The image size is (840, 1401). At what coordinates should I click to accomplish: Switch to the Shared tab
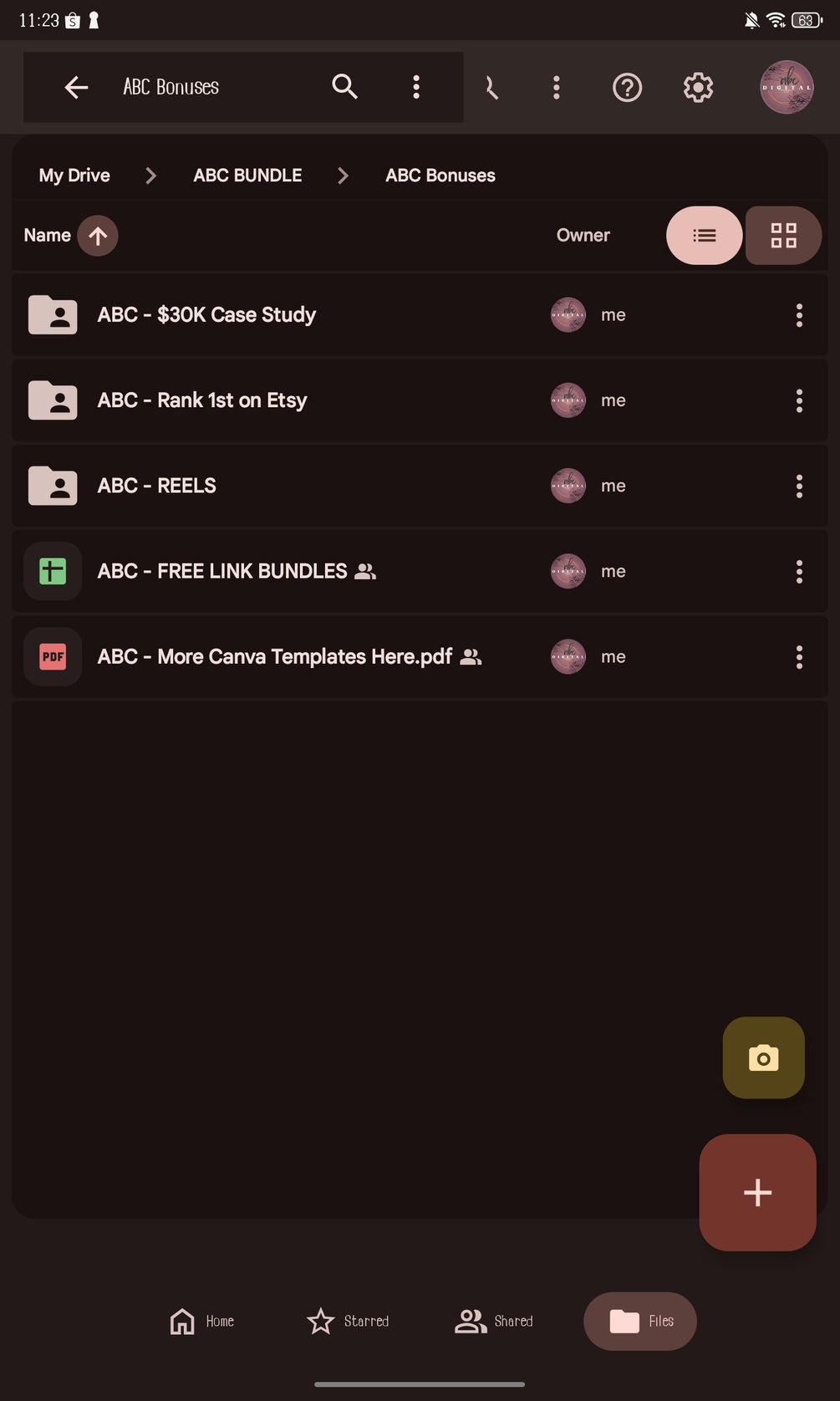click(494, 1321)
